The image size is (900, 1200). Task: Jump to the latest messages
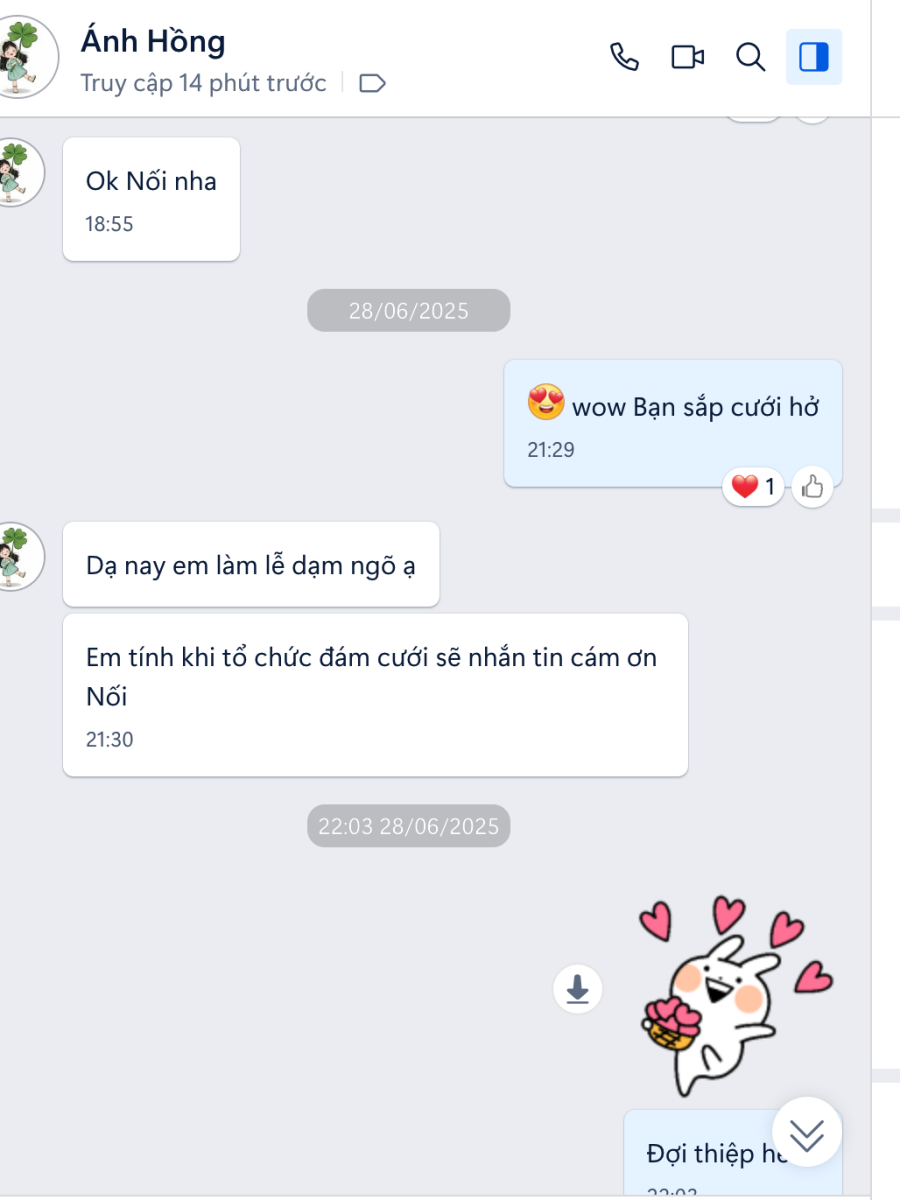coord(807,1132)
